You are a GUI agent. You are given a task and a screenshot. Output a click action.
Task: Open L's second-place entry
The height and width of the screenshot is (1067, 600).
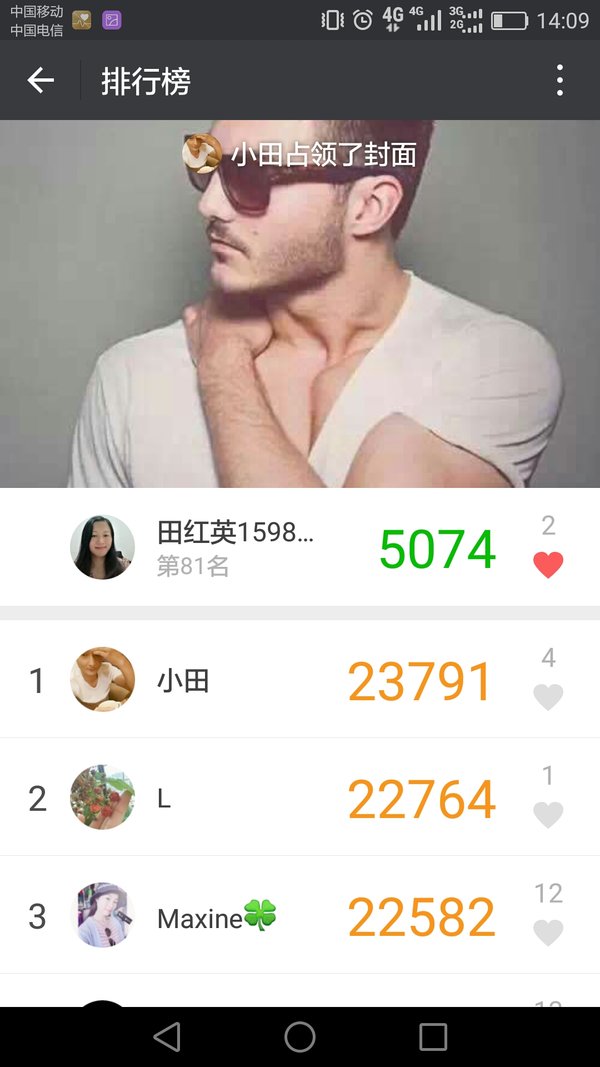pyautogui.click(x=300, y=797)
